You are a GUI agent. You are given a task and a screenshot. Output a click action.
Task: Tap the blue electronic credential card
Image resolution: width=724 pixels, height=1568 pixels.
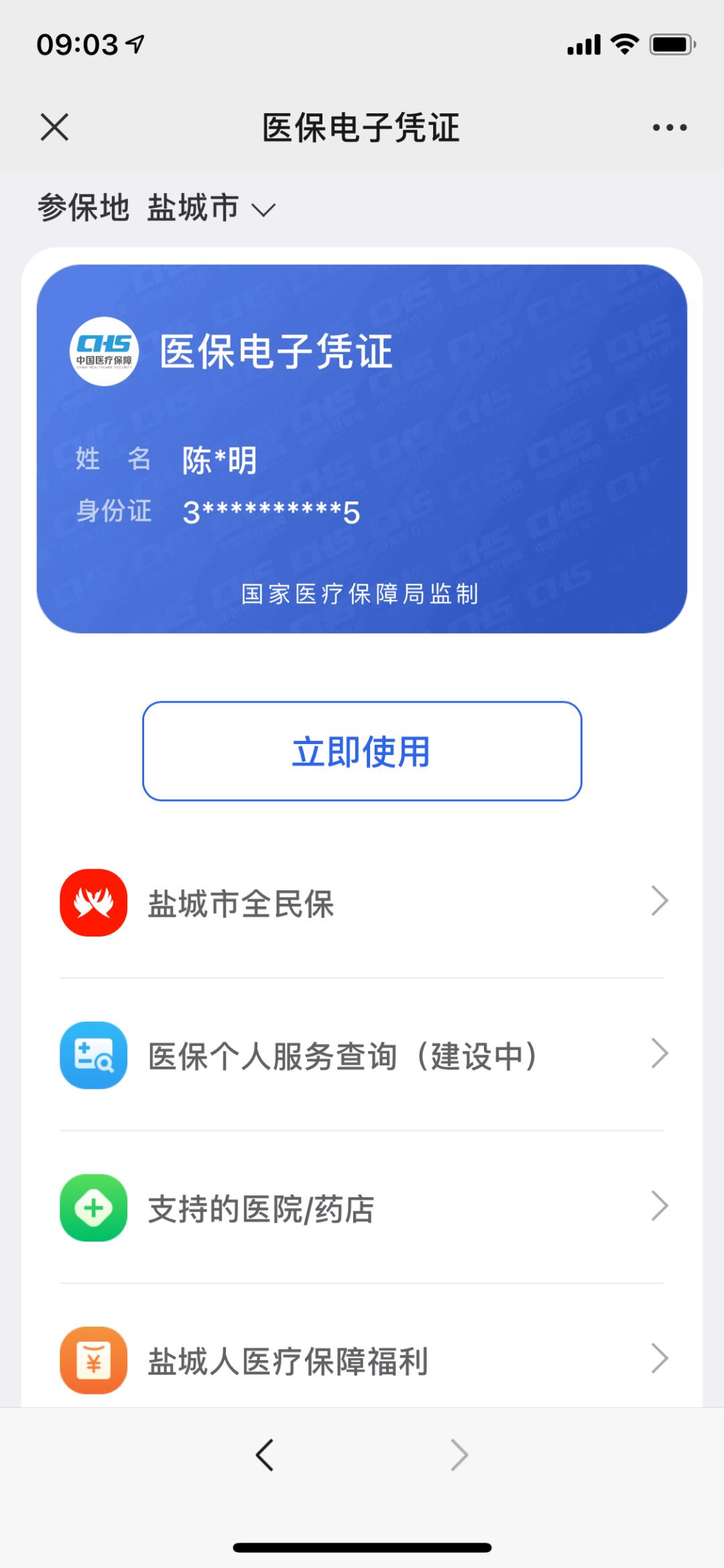coord(362,449)
